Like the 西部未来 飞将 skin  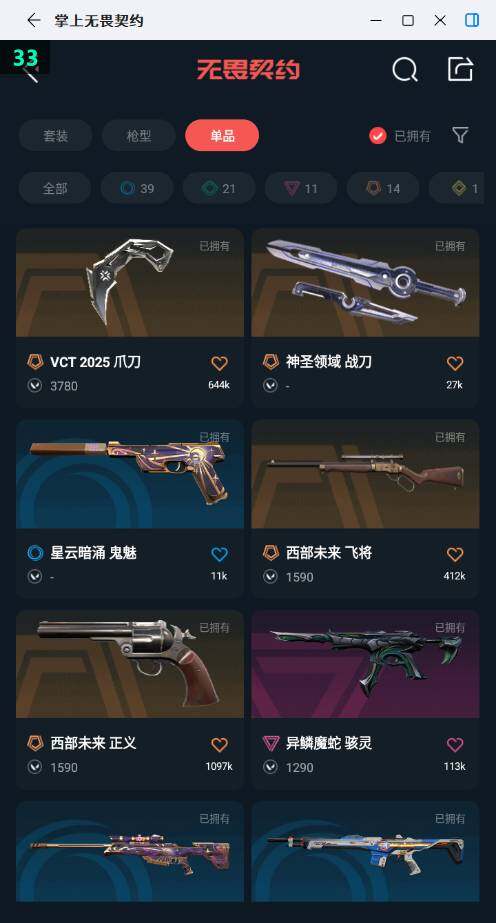[x=455, y=554]
